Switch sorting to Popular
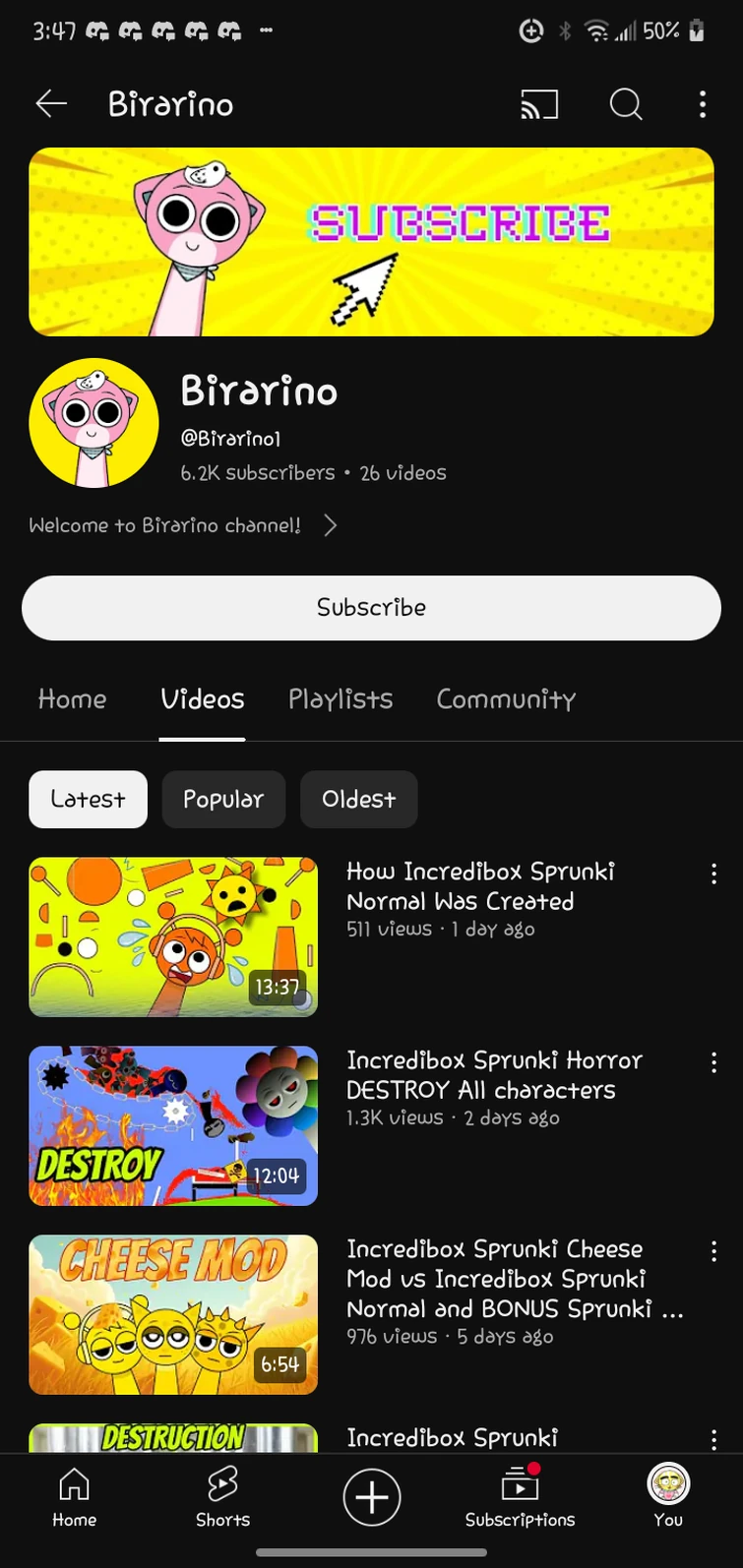Image resolution: width=743 pixels, height=1568 pixels. point(223,799)
